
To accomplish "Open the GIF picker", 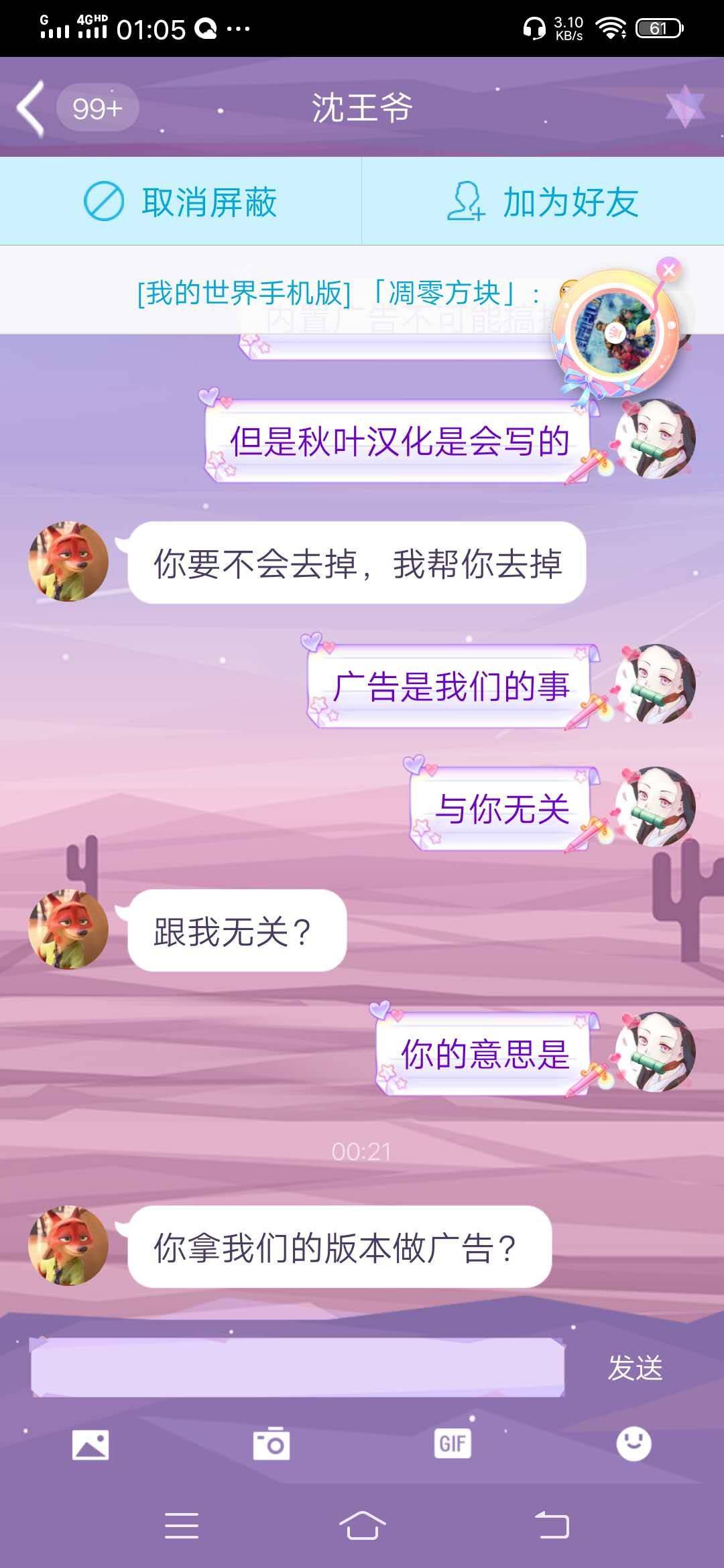I will pos(452,1444).
